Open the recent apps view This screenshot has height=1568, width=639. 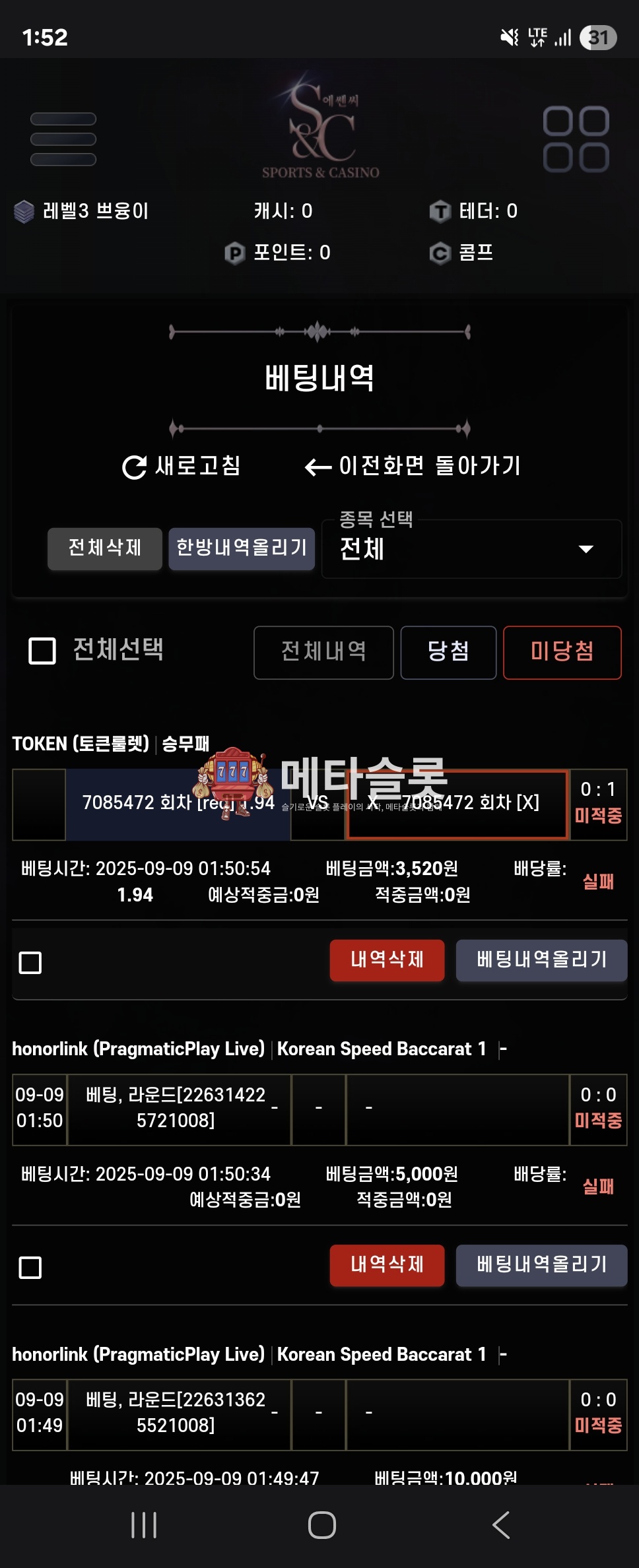click(x=144, y=1525)
